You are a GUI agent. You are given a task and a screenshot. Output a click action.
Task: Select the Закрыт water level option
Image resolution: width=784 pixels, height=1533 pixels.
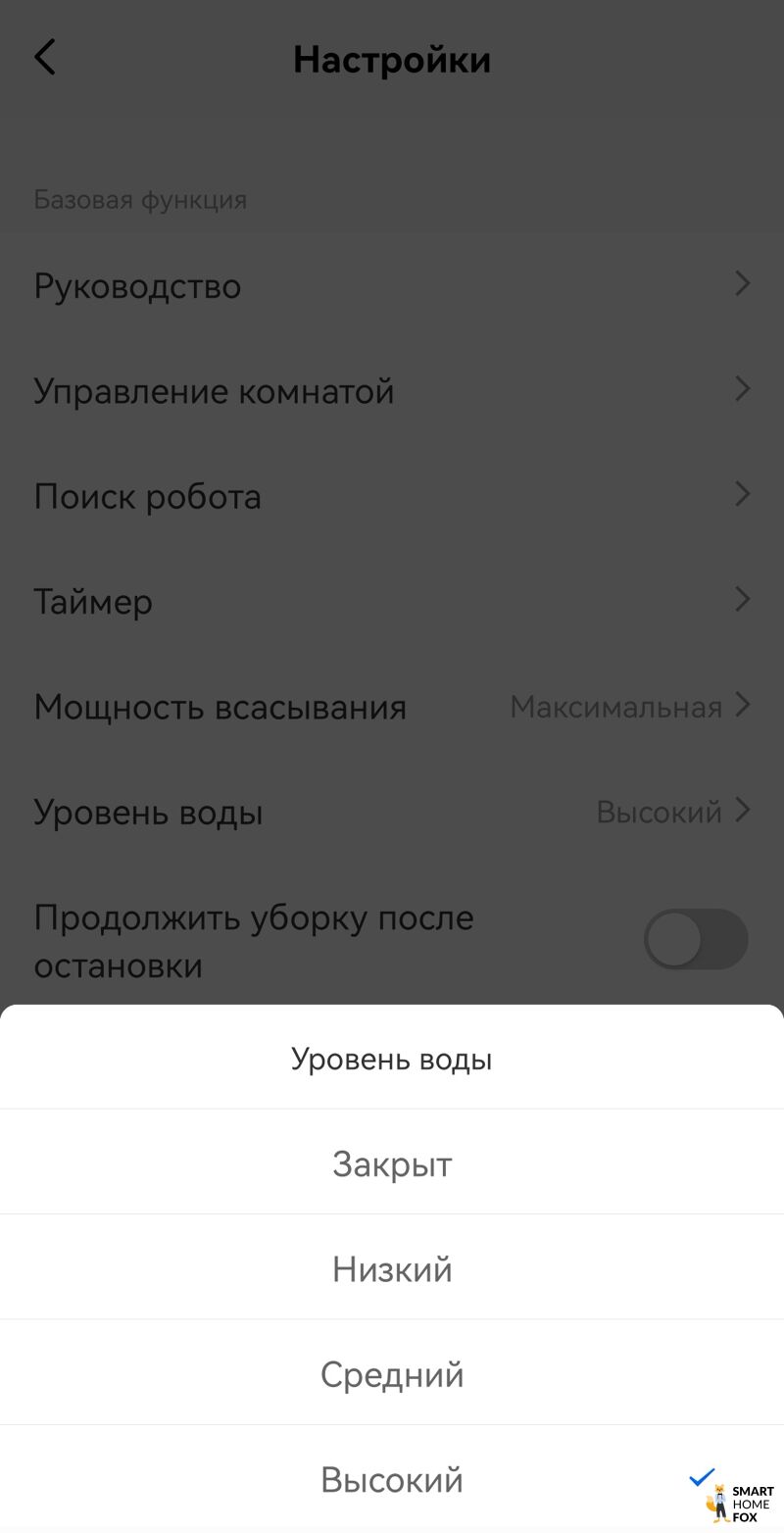pyautogui.click(x=392, y=1163)
